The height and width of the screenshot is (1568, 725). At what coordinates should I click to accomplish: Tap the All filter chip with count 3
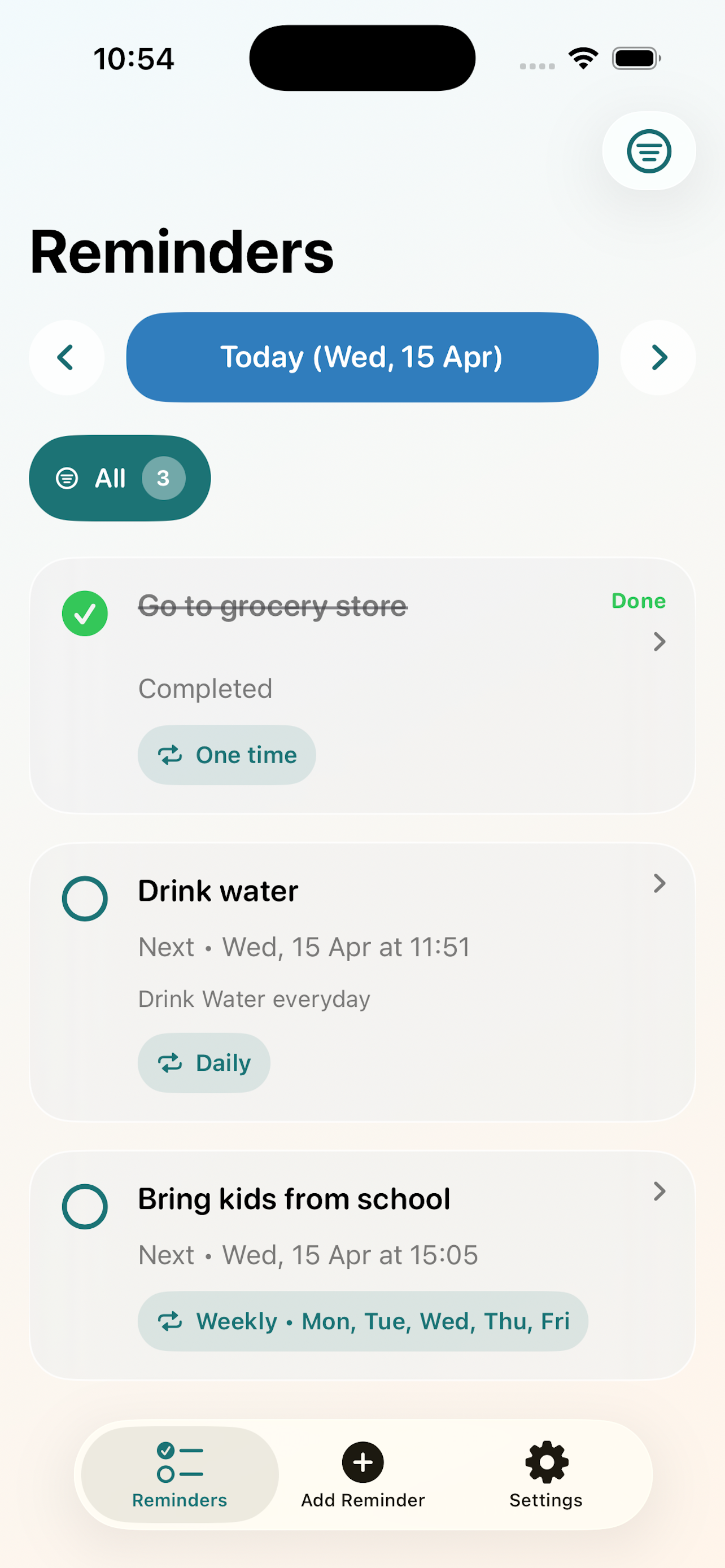[x=119, y=478]
